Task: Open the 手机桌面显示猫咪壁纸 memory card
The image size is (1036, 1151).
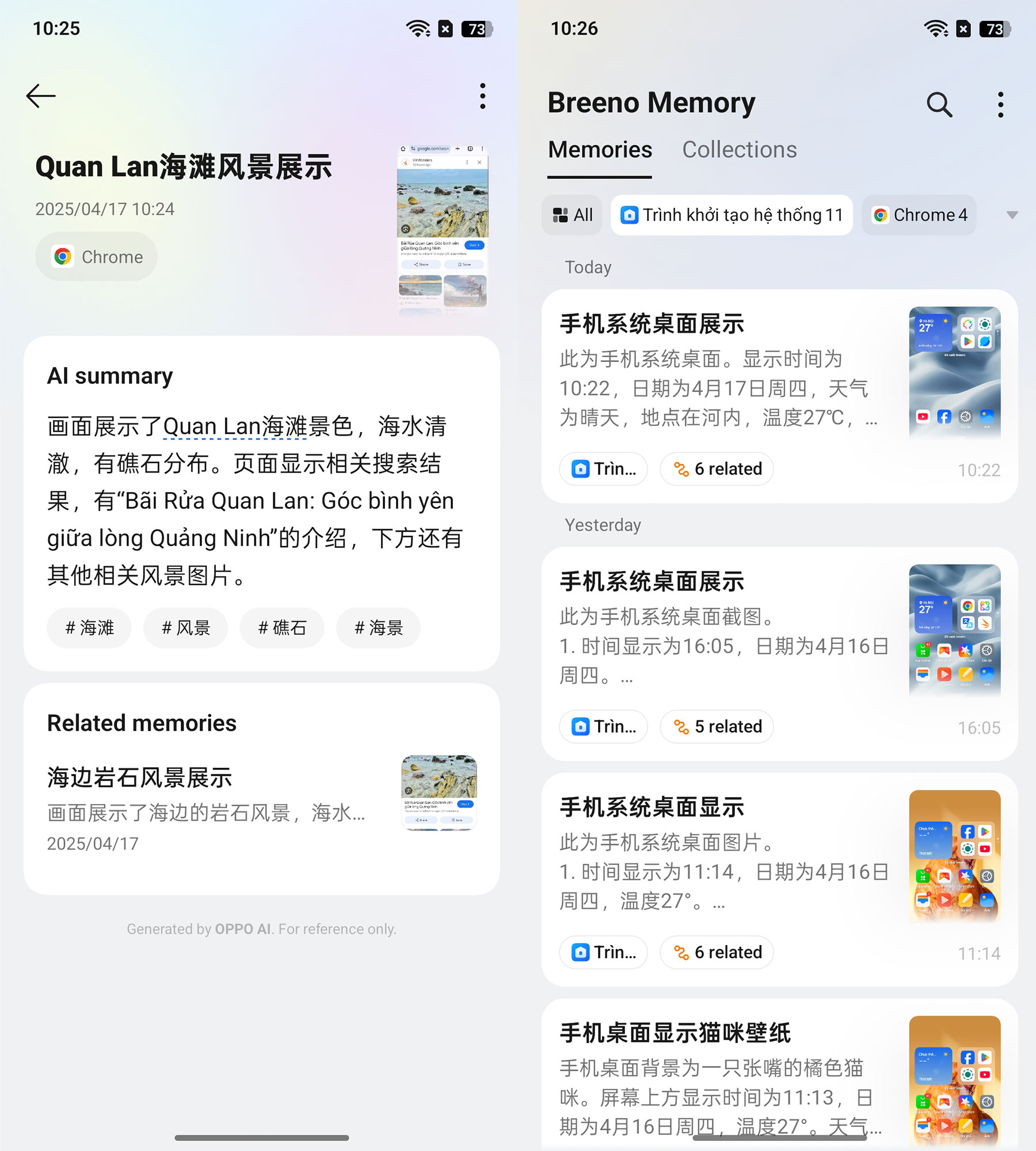Action: 719,1076
